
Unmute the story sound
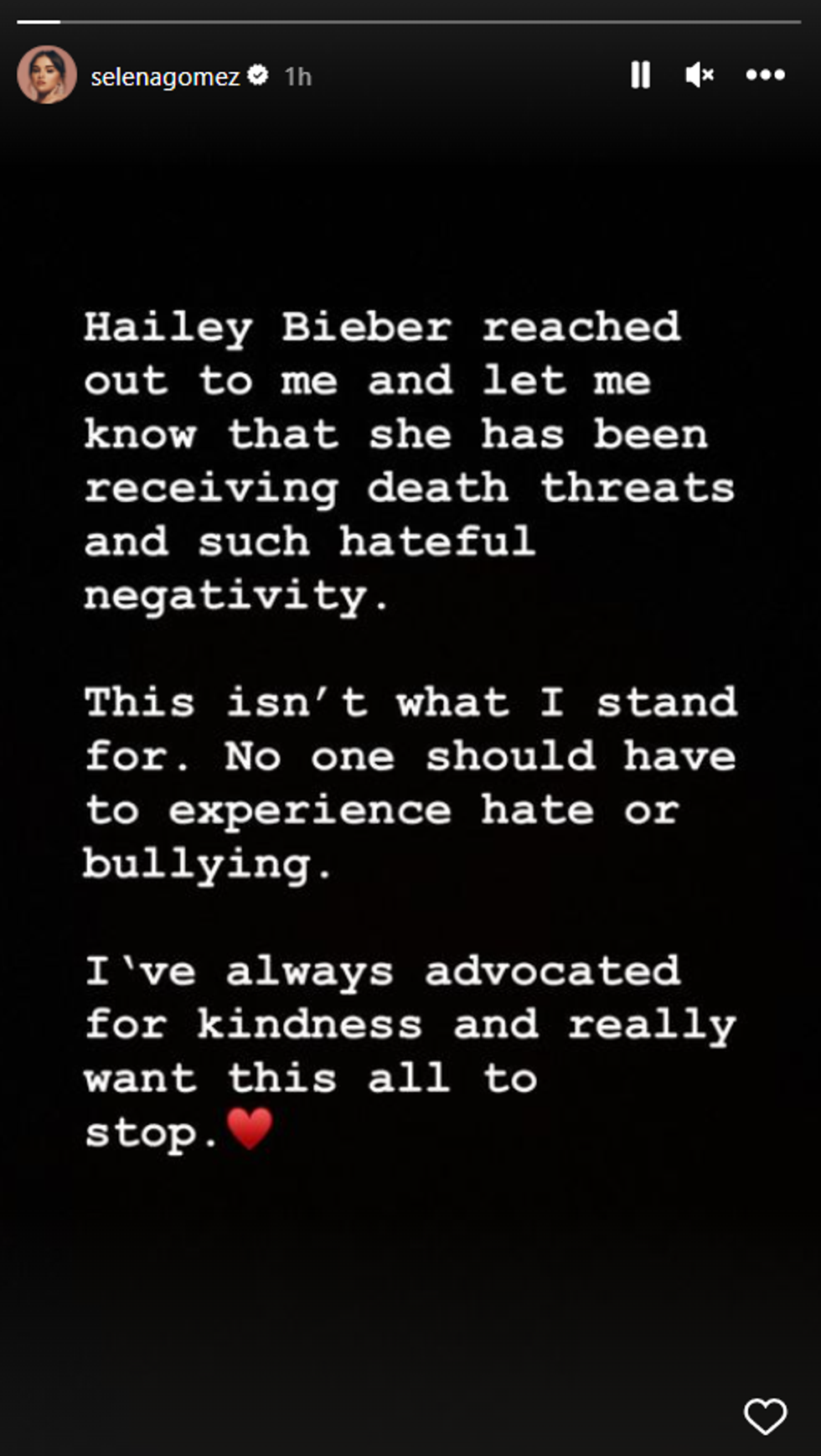[699, 75]
